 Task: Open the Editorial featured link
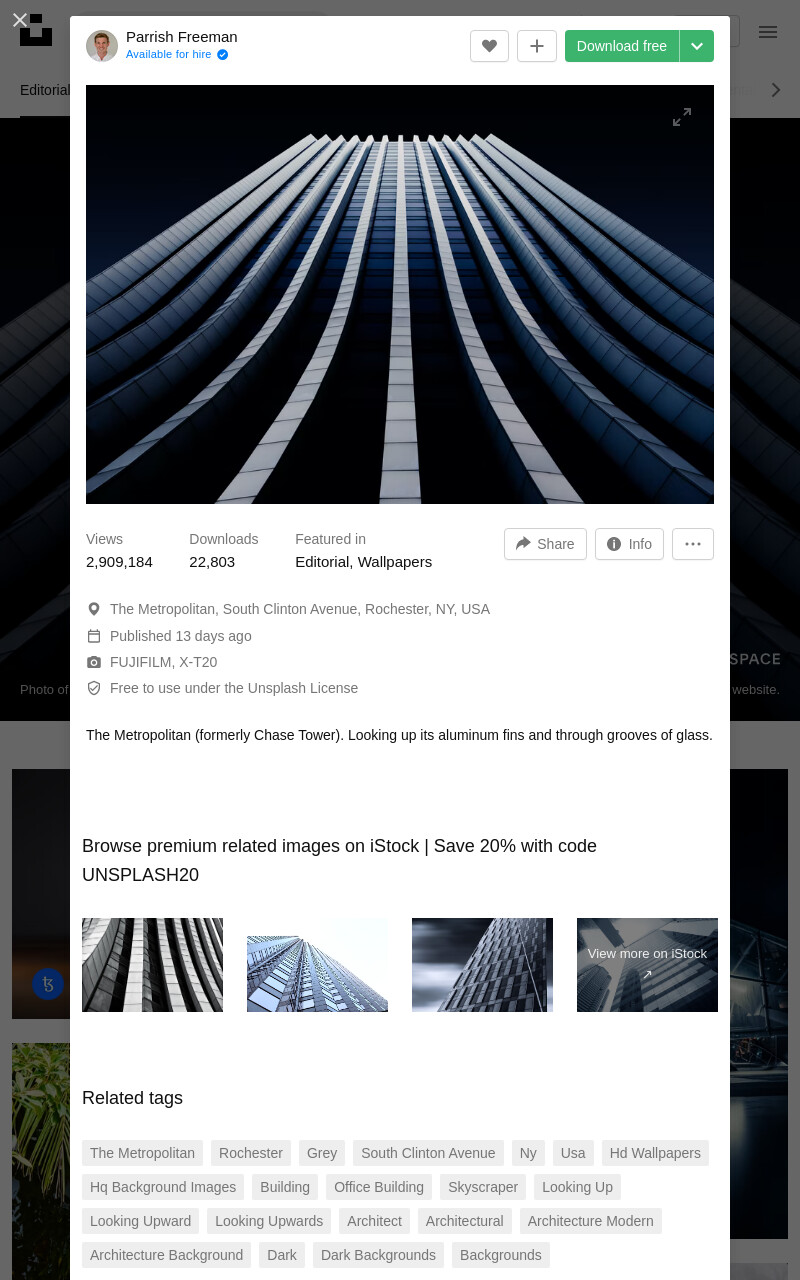click(x=322, y=562)
